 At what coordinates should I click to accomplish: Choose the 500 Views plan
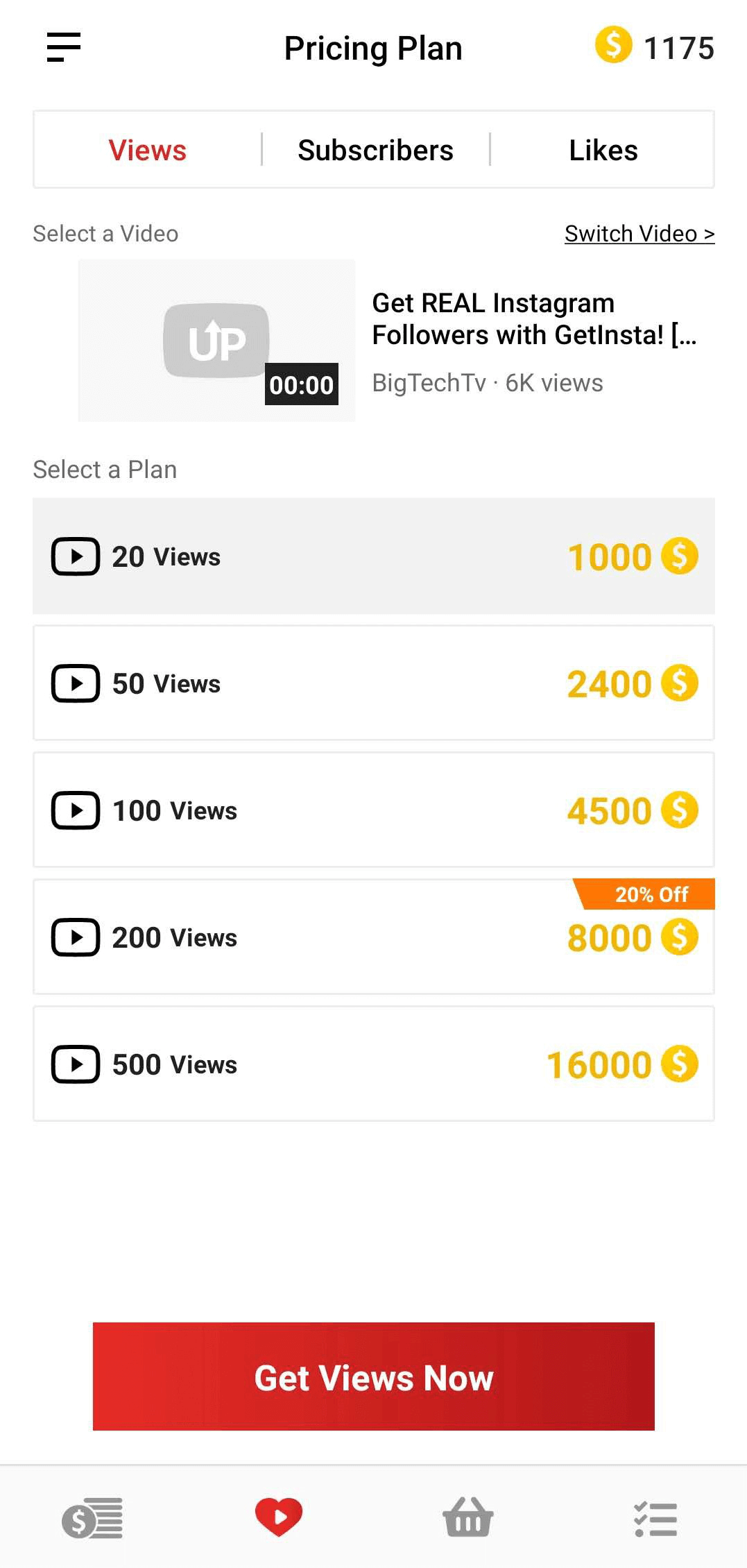pos(374,1064)
